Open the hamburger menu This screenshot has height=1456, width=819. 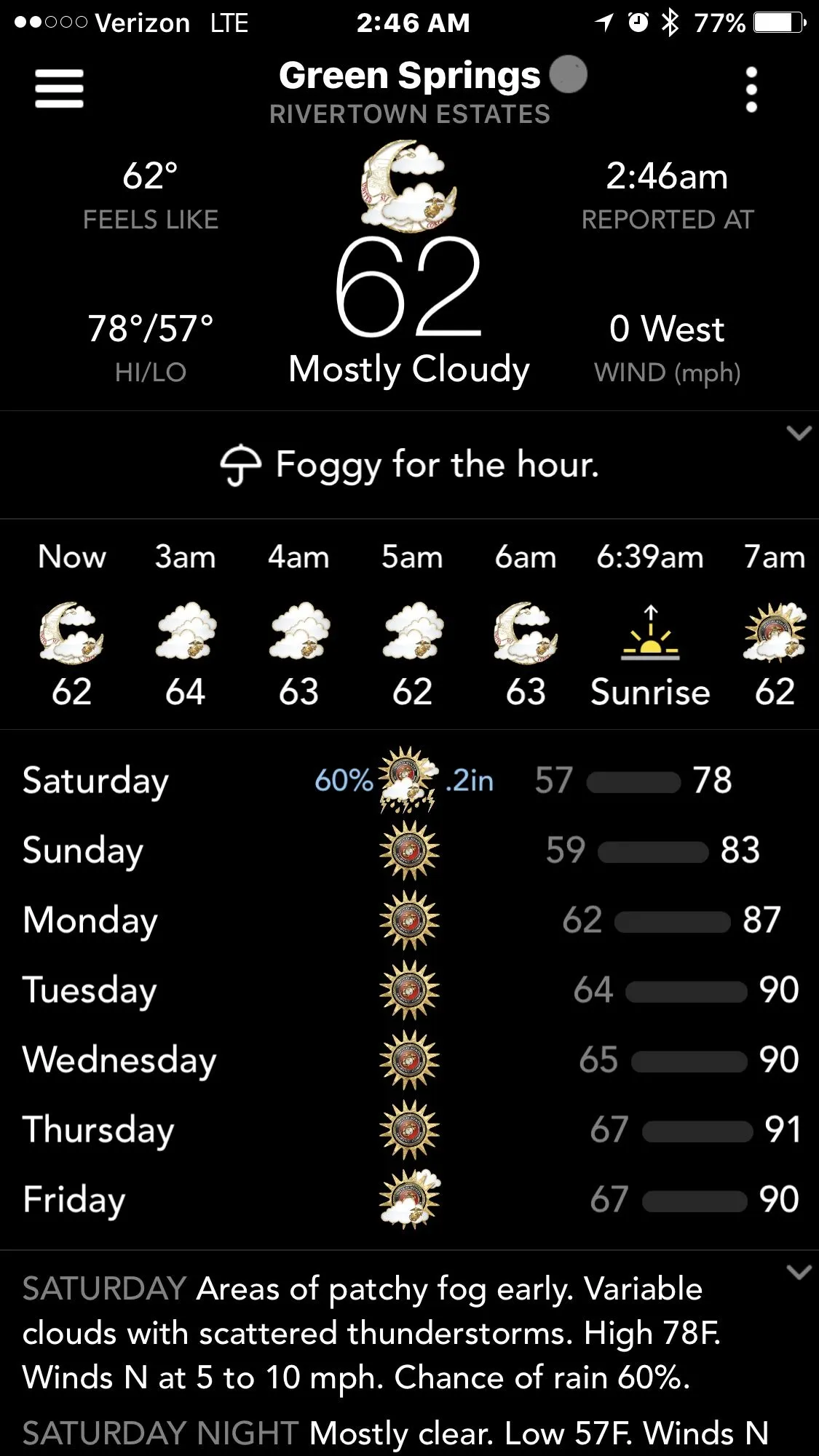pos(59,89)
